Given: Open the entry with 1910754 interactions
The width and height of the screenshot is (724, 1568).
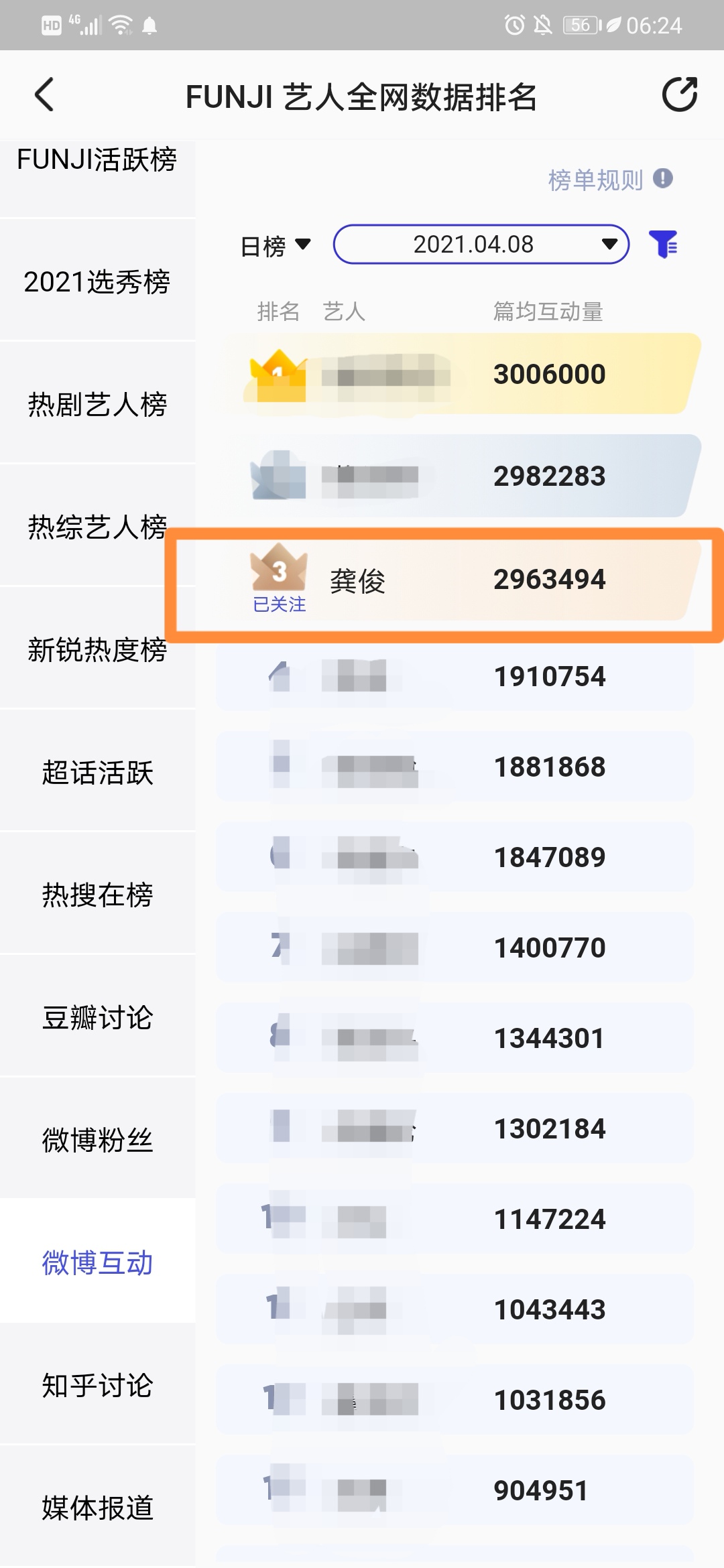Looking at the screenshot, I should (x=455, y=676).
